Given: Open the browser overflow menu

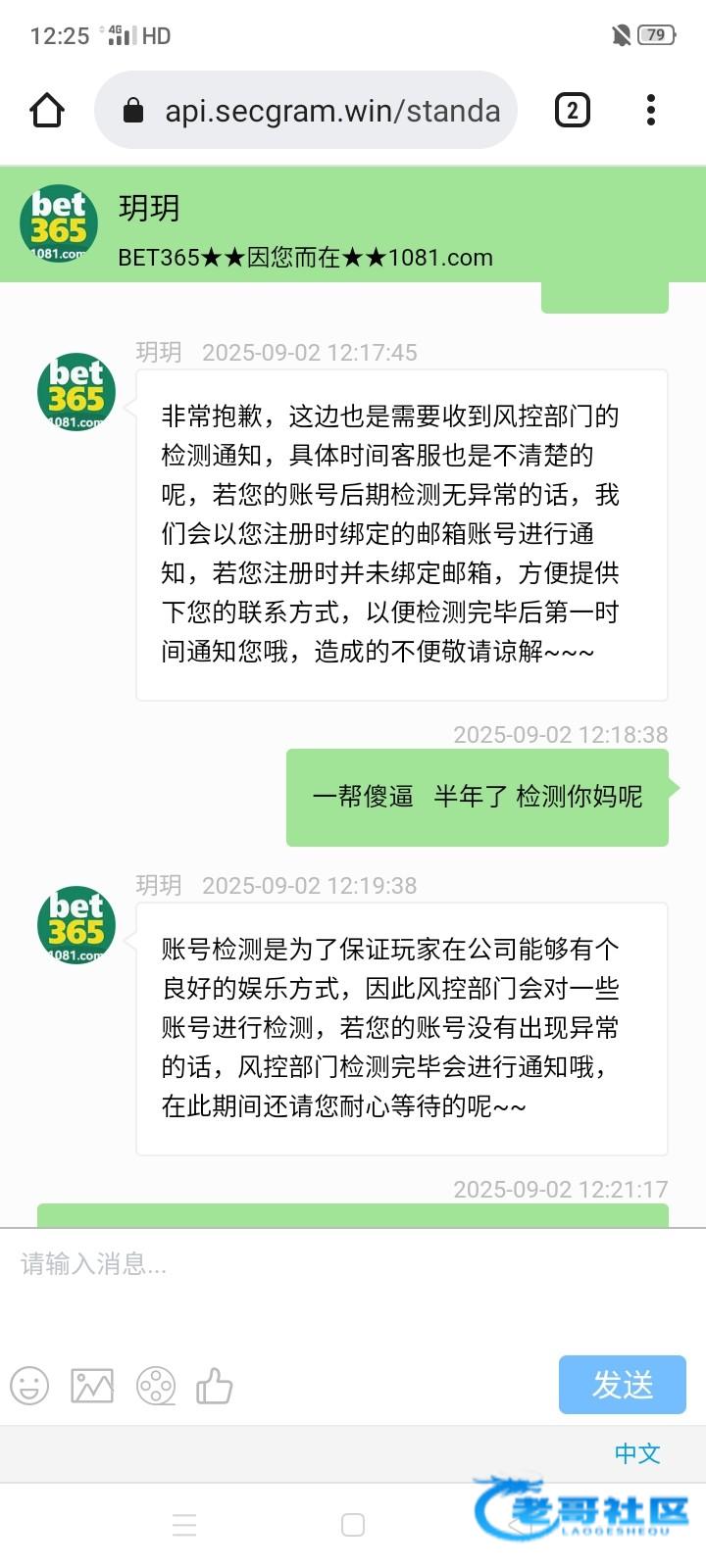Looking at the screenshot, I should (x=651, y=111).
